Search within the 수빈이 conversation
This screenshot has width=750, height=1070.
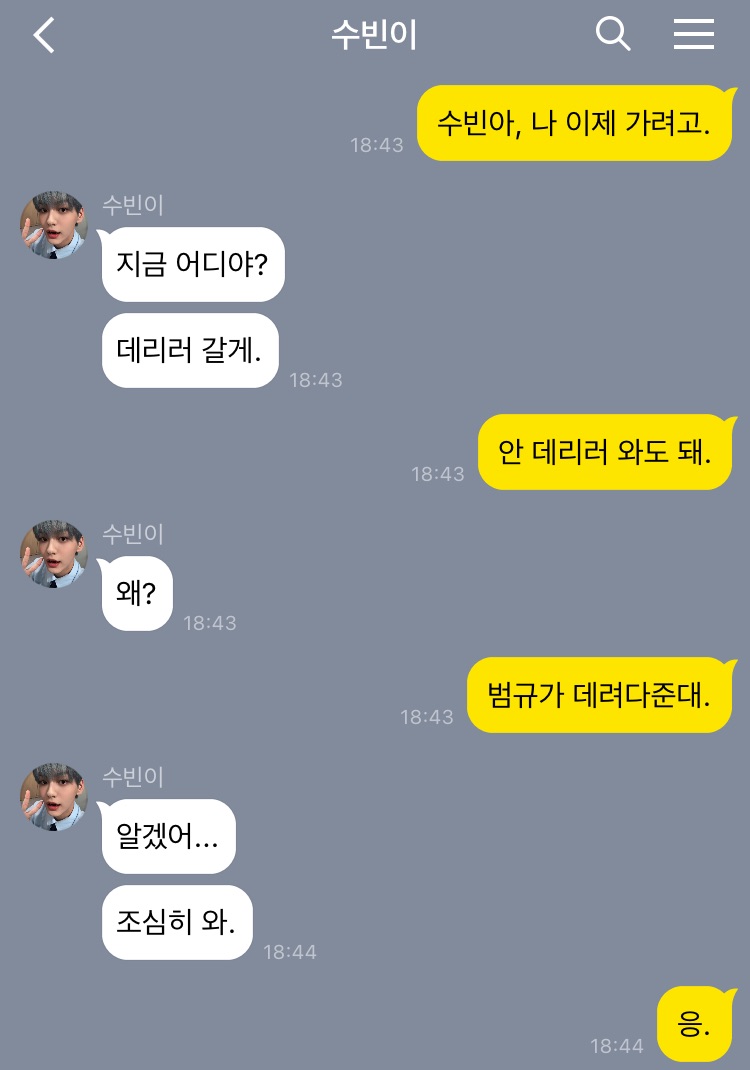tap(612, 35)
